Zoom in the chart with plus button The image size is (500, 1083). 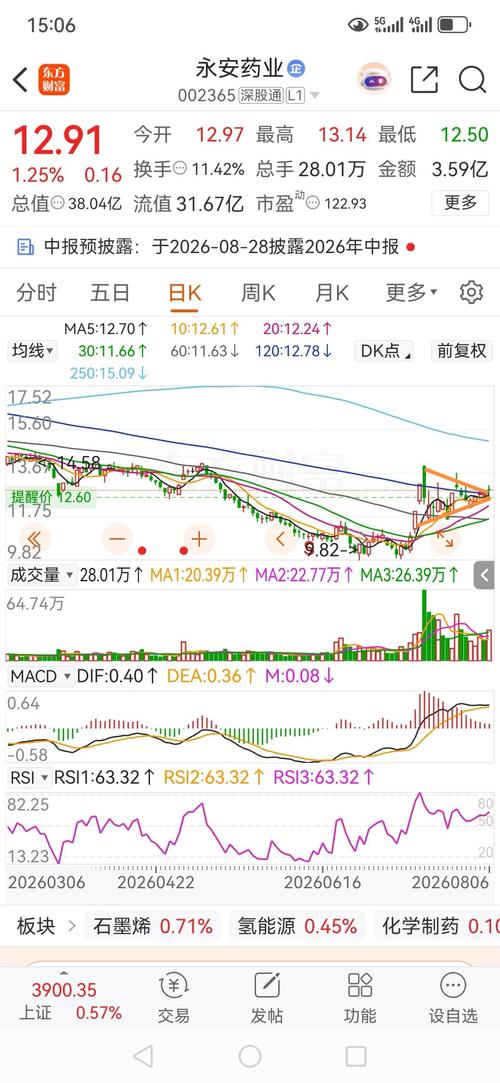pyautogui.click(x=199, y=539)
